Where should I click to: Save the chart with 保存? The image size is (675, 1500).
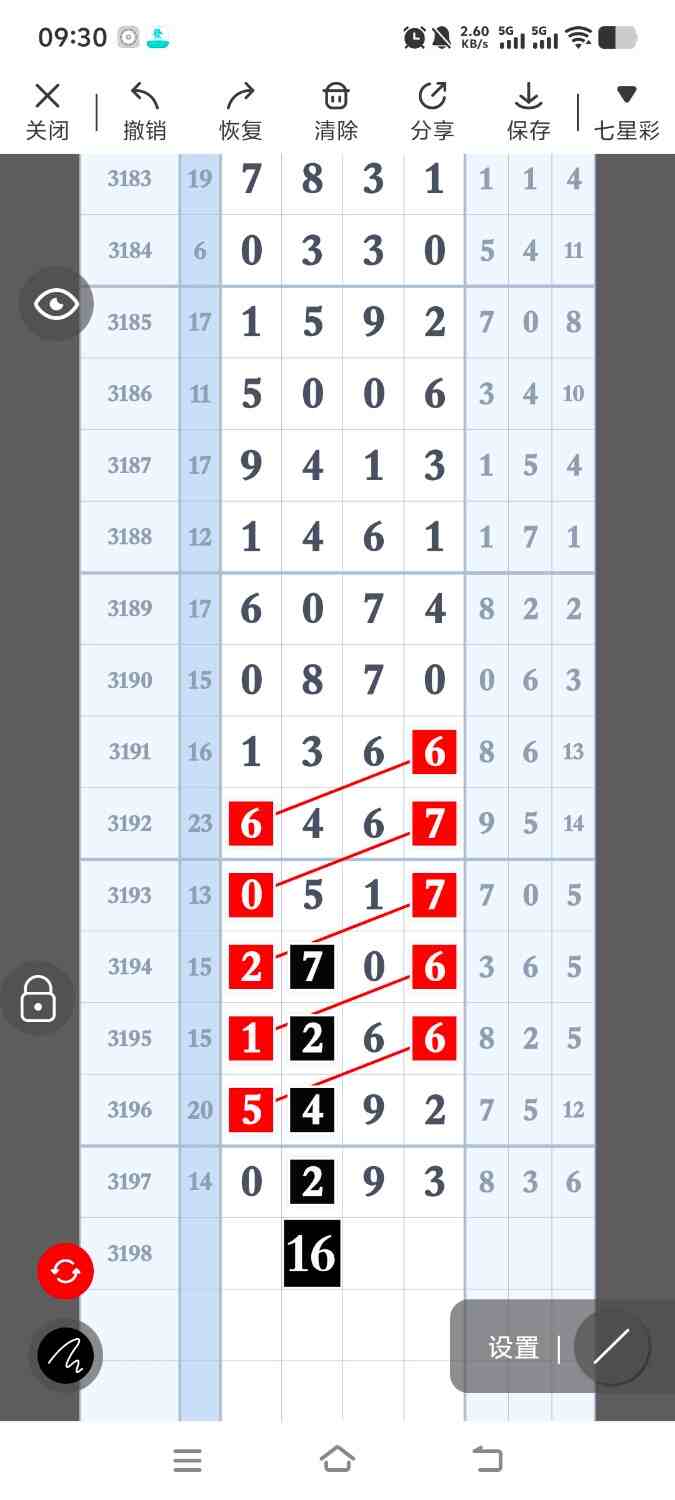(528, 111)
